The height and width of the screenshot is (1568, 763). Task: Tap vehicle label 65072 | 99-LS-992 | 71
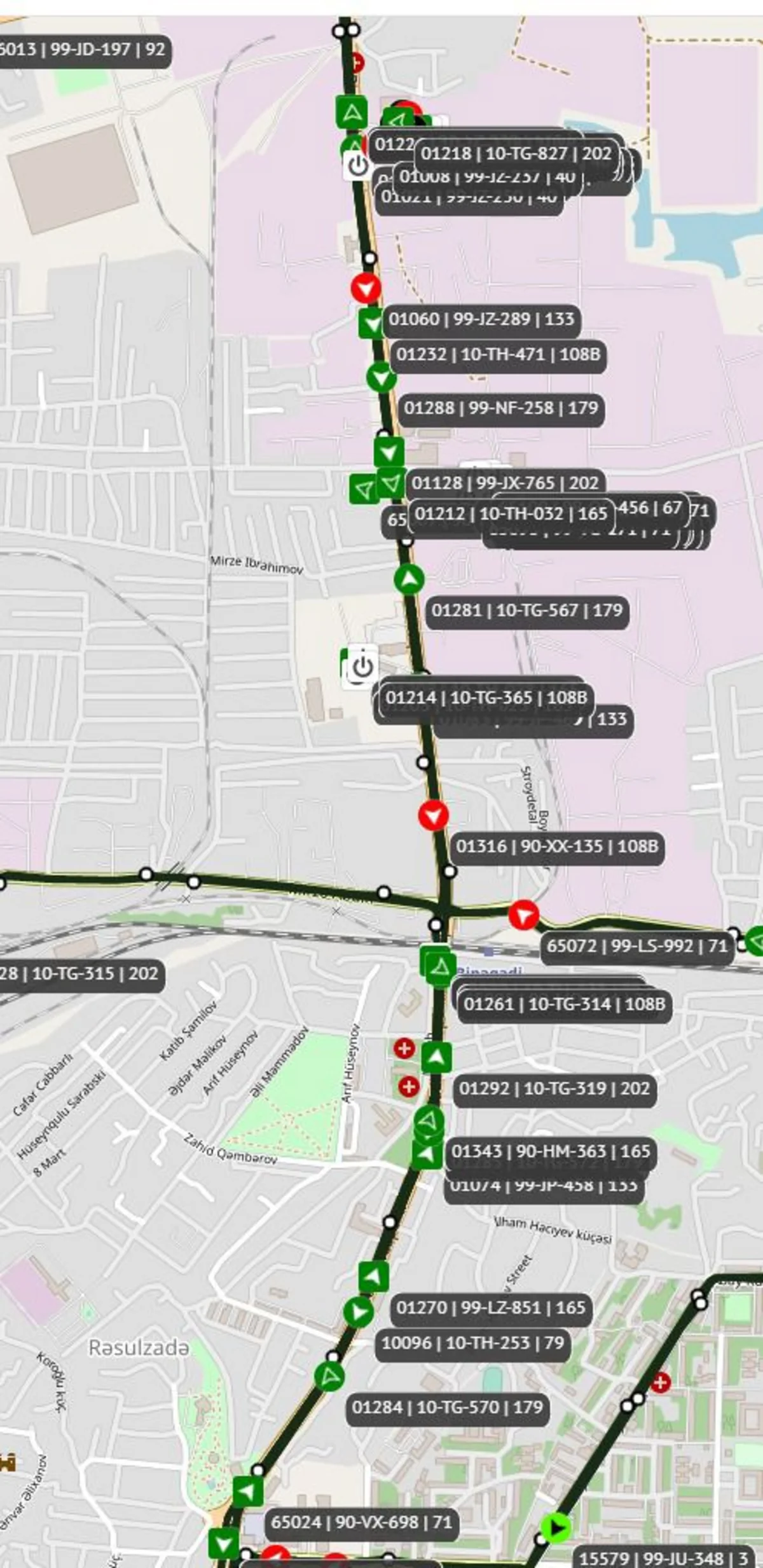click(636, 946)
